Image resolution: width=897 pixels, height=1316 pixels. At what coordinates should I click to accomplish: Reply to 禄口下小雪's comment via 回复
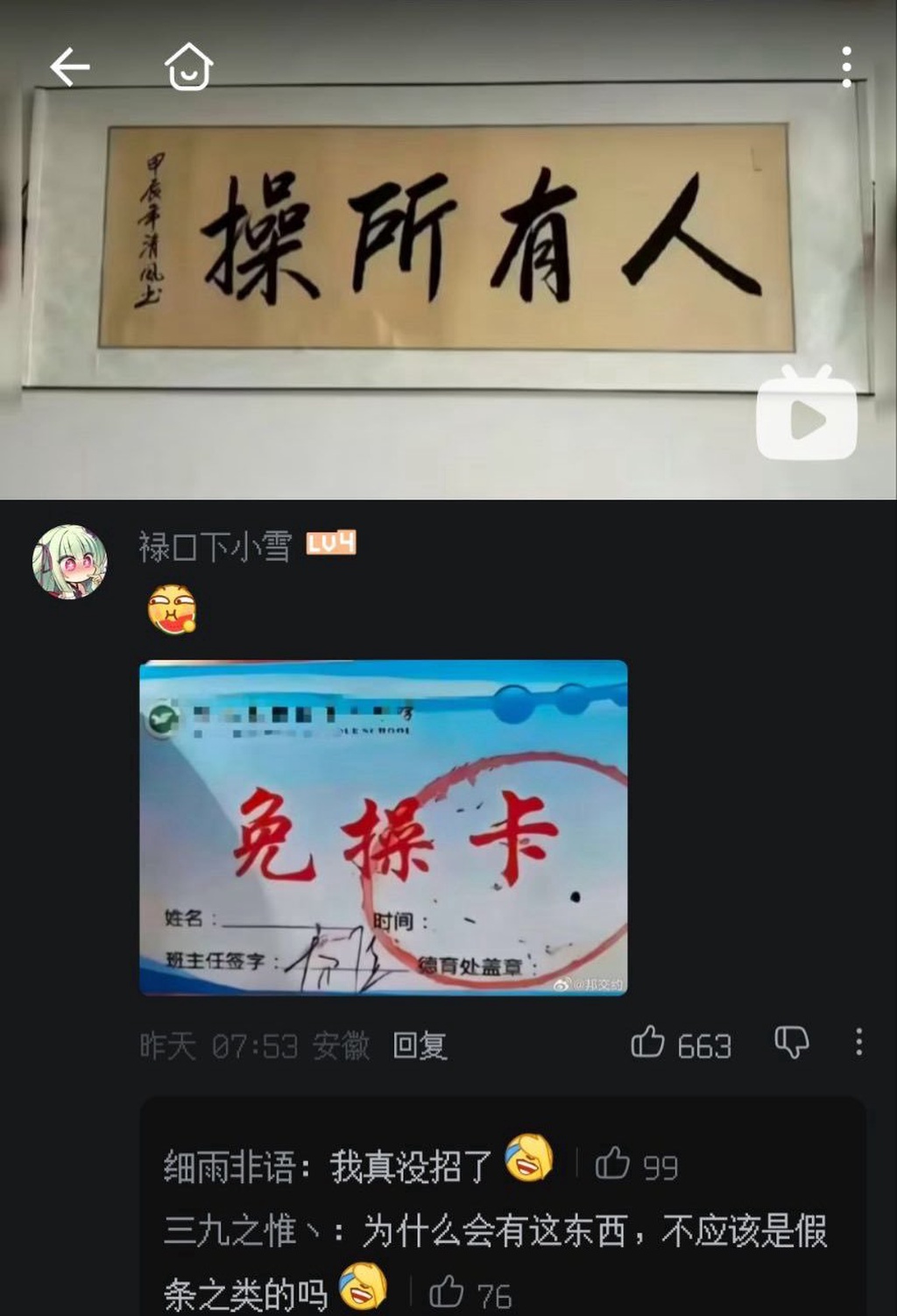420,1045
